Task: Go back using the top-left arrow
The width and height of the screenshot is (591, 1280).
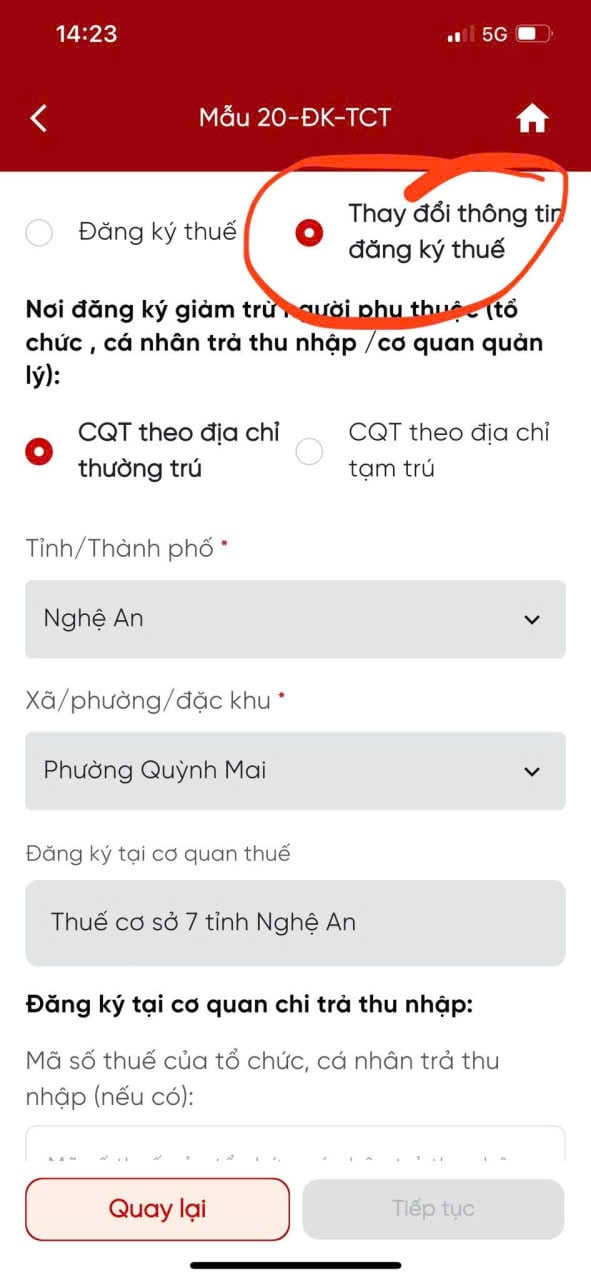Action: click(39, 118)
